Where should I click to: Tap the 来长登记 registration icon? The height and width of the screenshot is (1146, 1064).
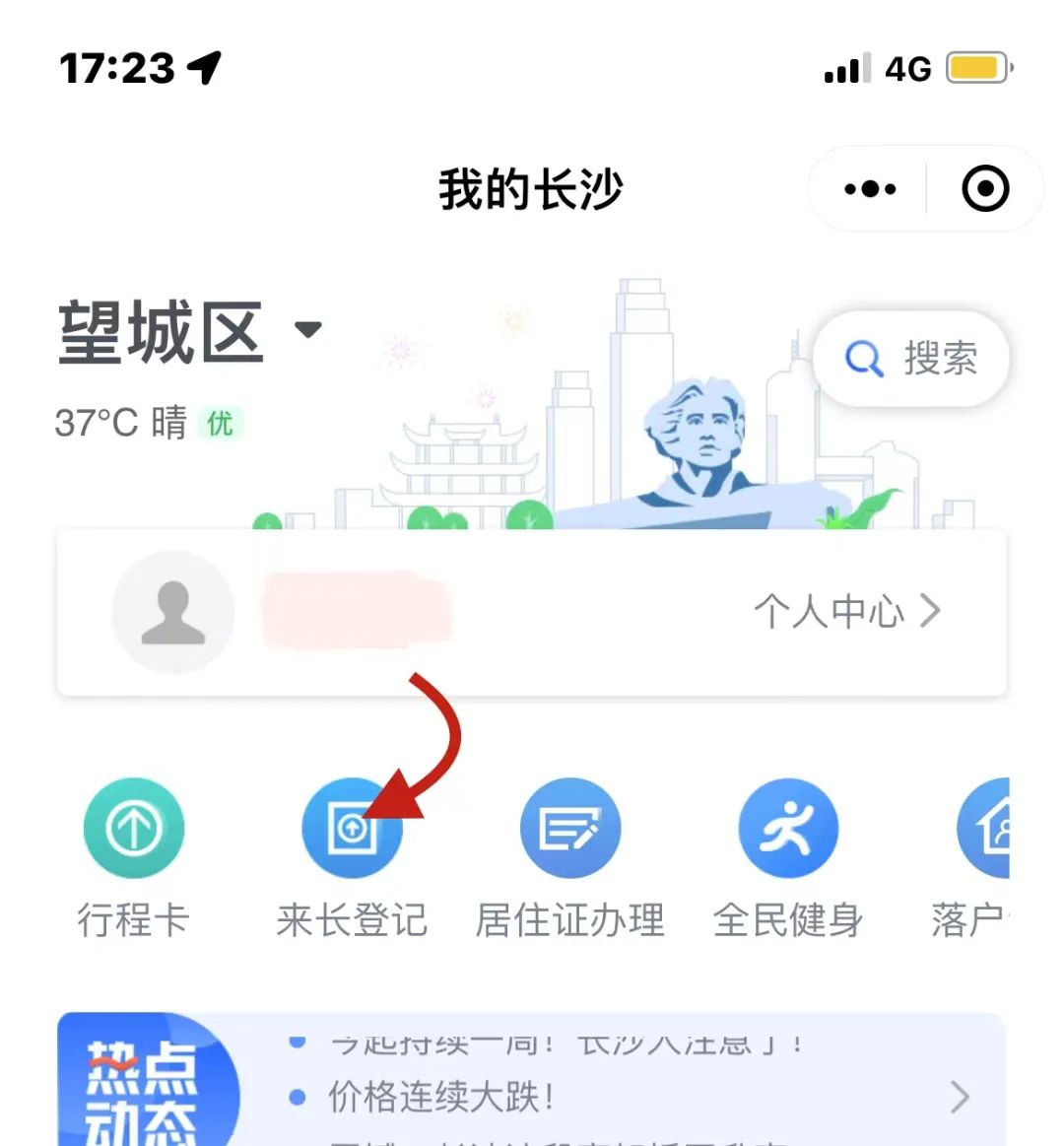tap(353, 828)
